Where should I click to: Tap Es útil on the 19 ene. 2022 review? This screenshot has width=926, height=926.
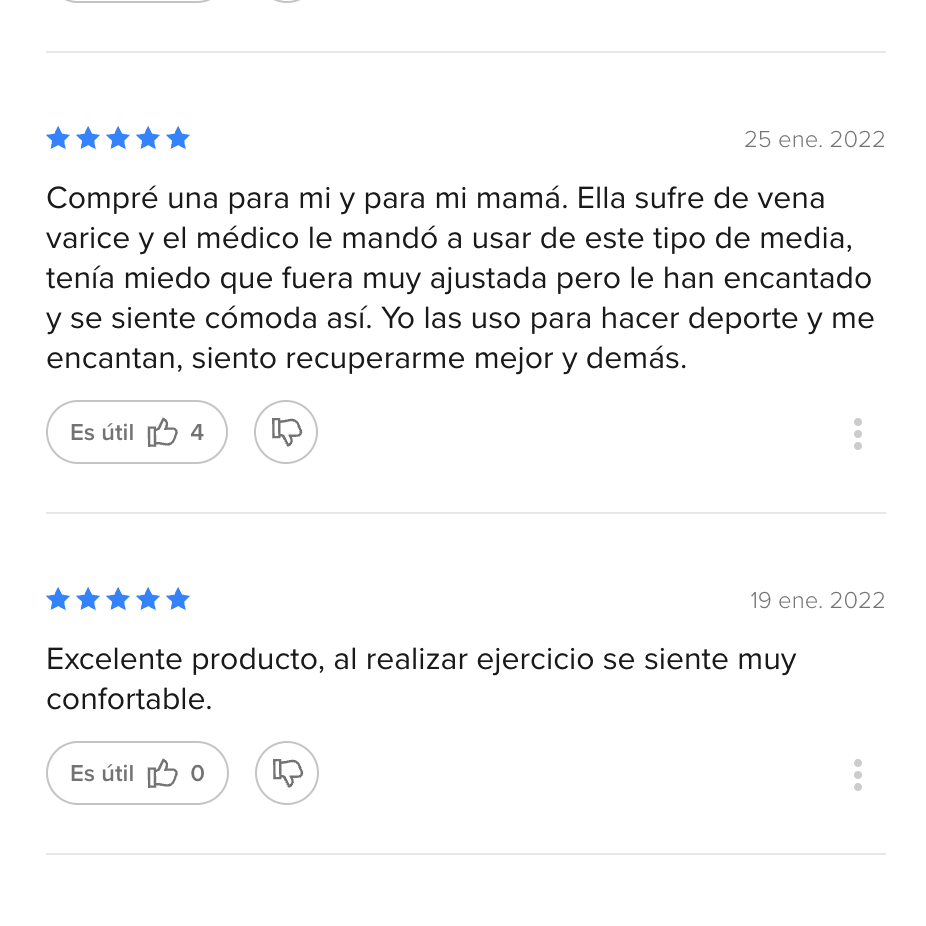pyautogui.click(x=137, y=773)
